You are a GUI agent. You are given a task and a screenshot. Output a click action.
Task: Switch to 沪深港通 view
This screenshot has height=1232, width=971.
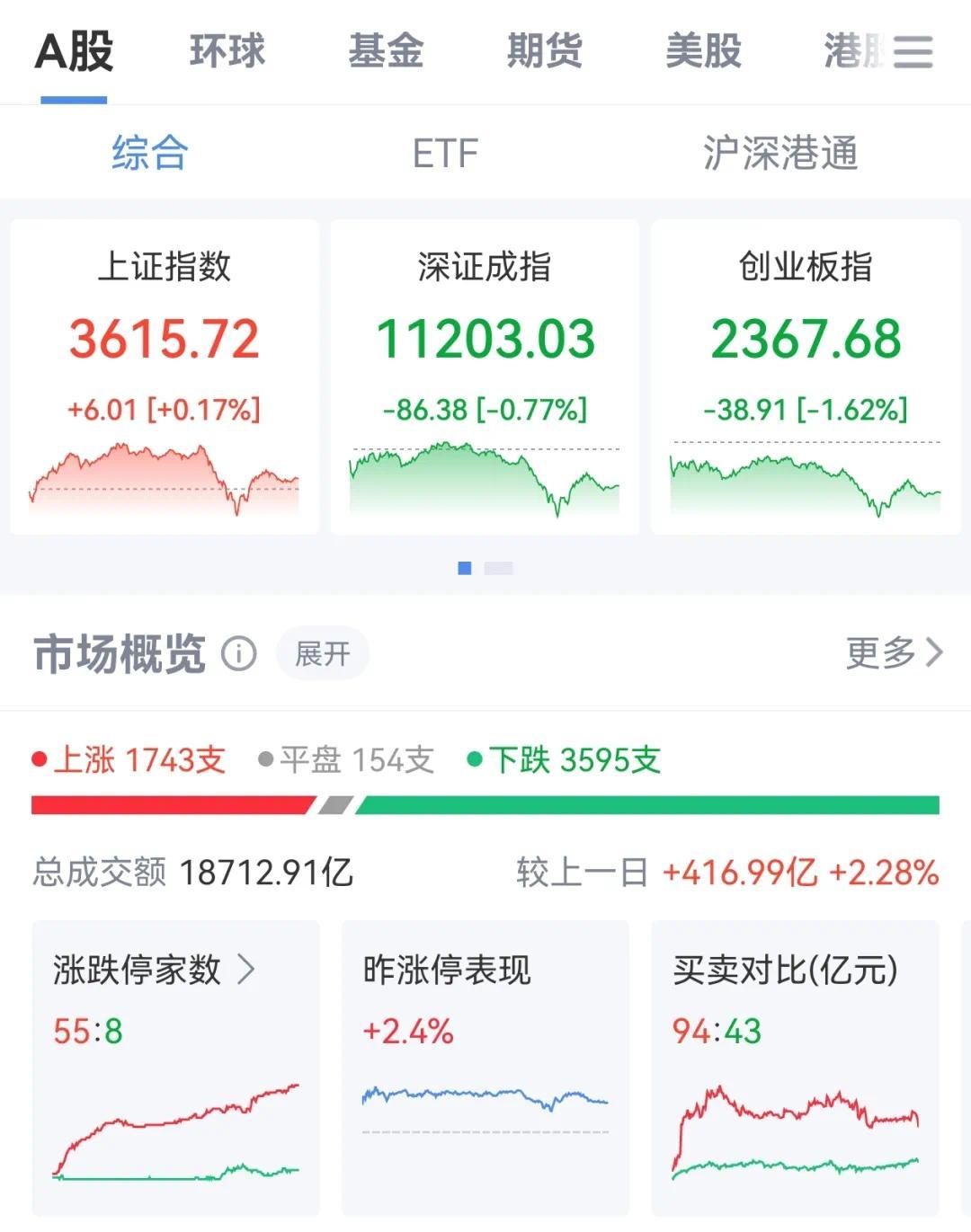782,153
